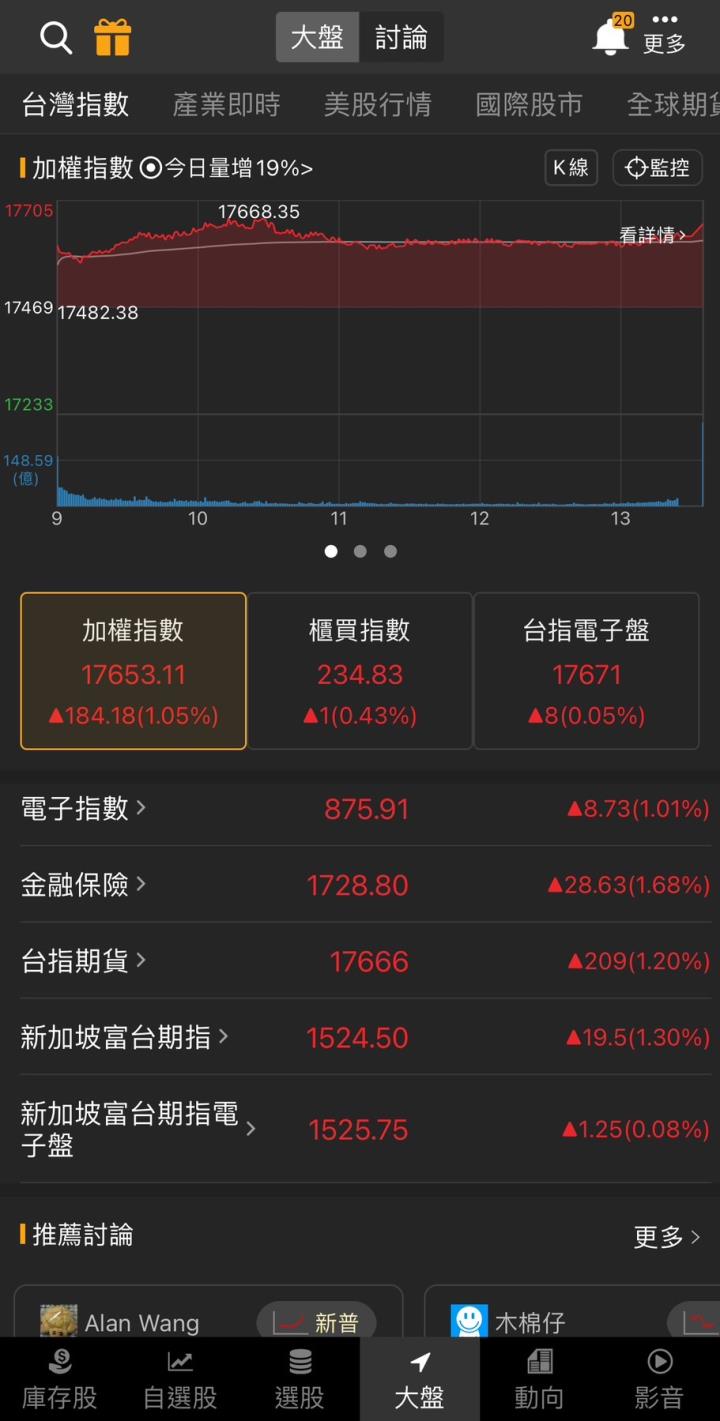Open the 更多 overflow menu
720x1421 pixels.
[663, 36]
